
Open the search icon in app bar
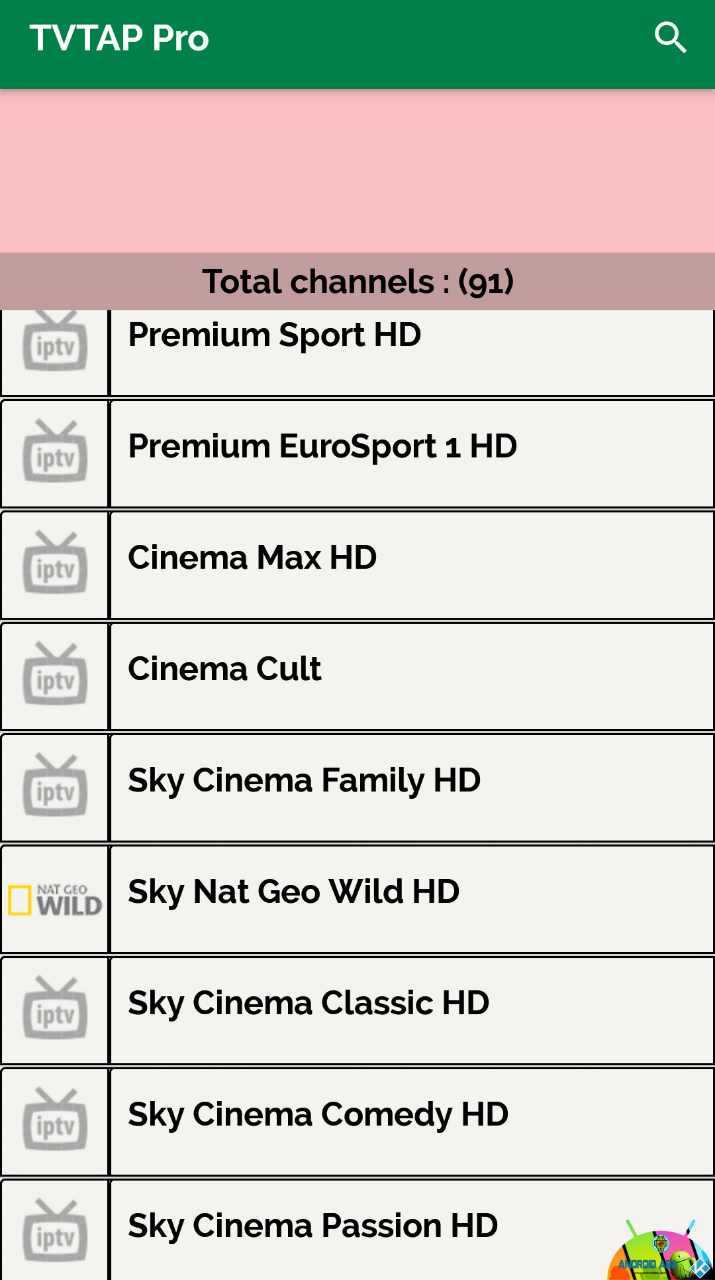pos(670,38)
